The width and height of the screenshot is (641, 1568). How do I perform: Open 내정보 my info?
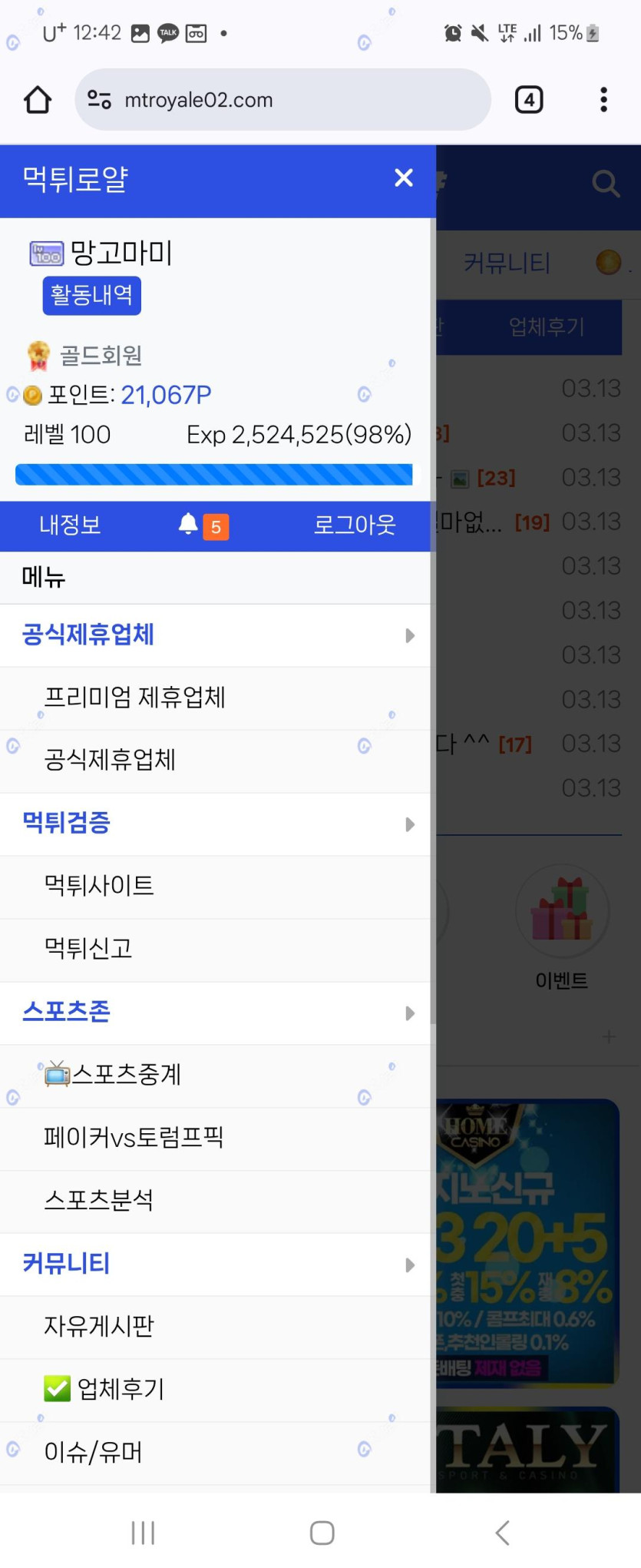[x=70, y=525]
